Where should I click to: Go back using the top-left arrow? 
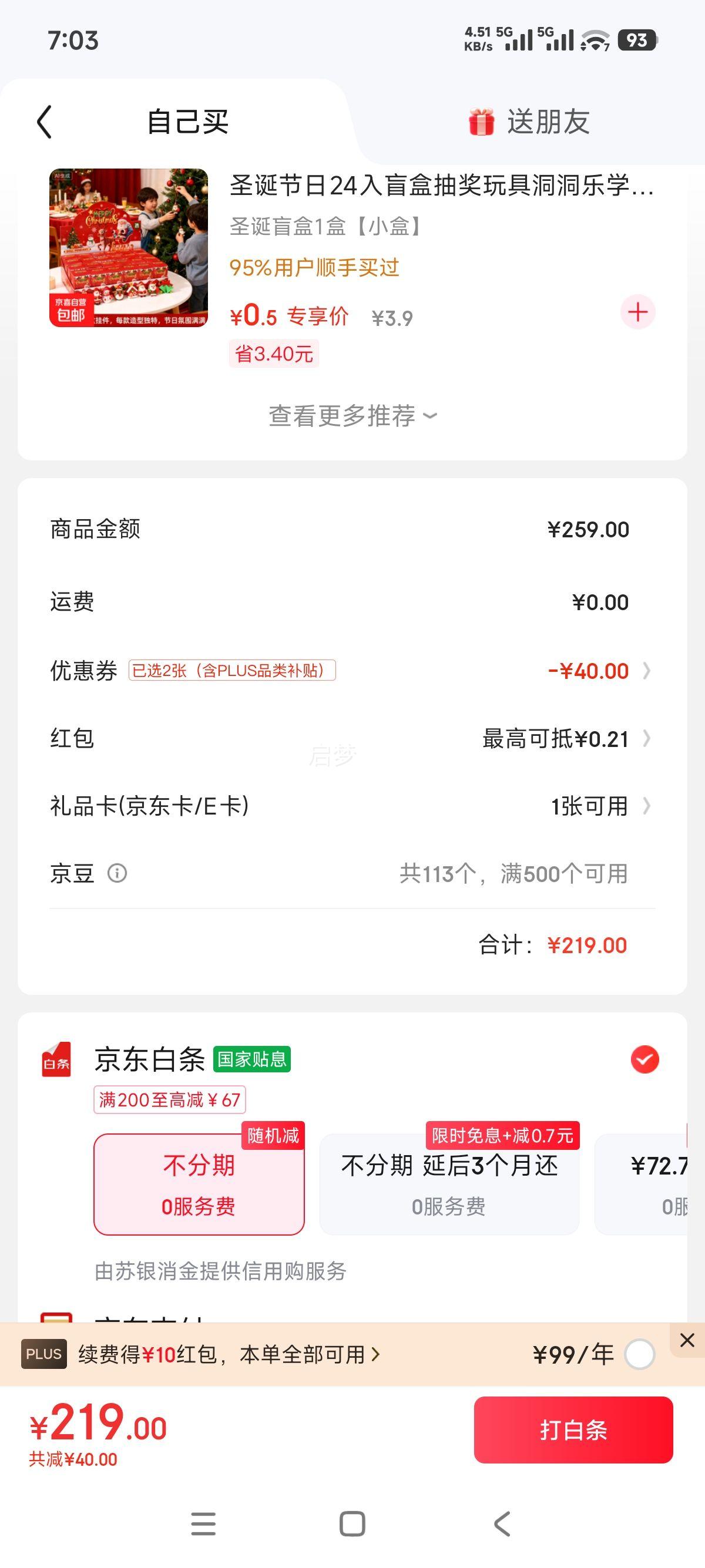click(x=45, y=122)
